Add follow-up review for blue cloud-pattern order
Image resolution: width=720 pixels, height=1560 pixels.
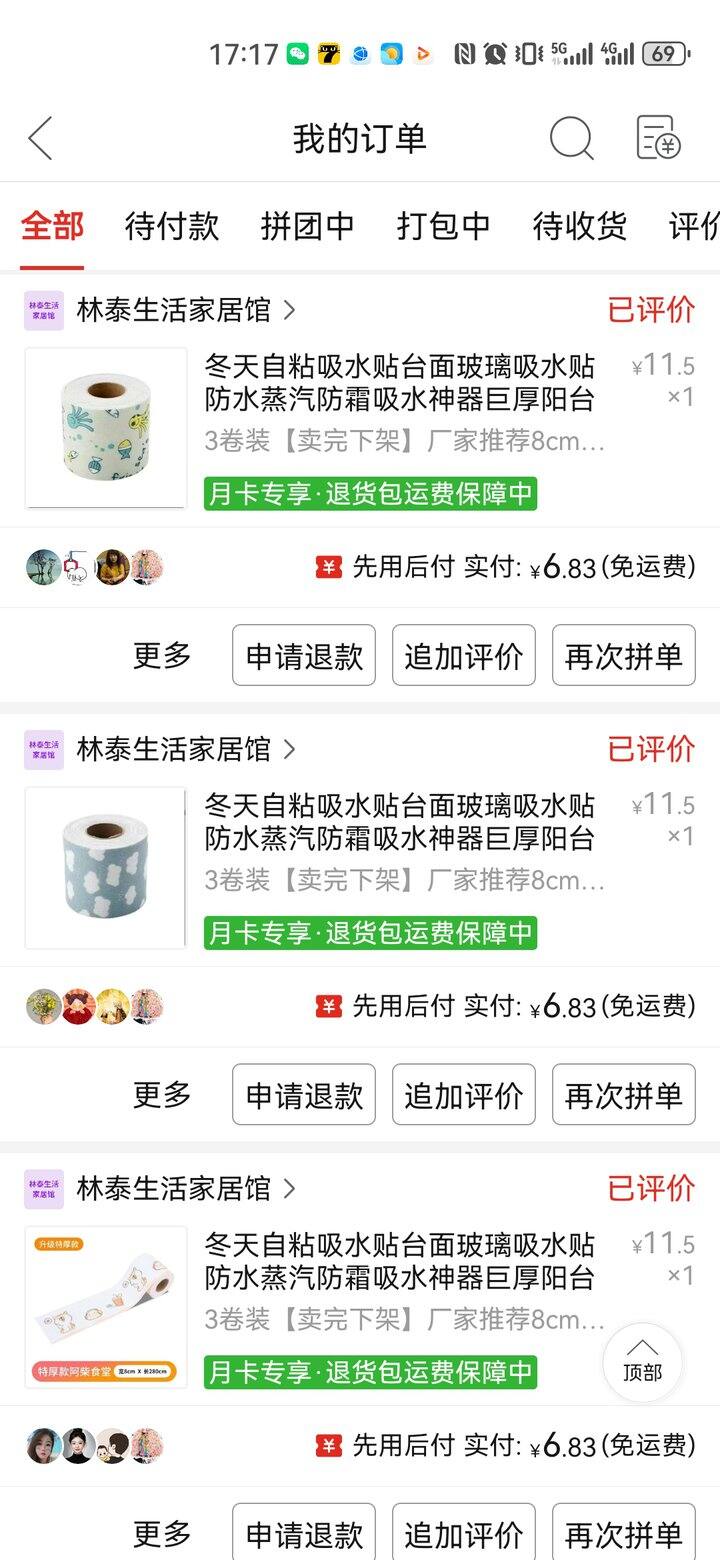click(463, 1095)
